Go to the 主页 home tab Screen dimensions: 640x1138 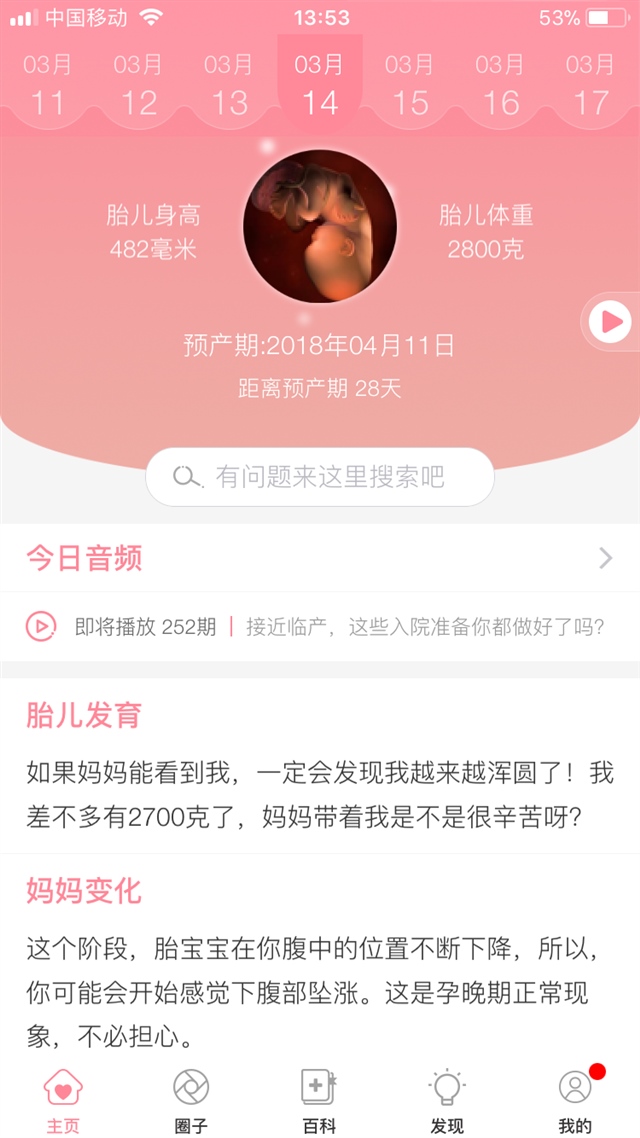click(63, 1099)
